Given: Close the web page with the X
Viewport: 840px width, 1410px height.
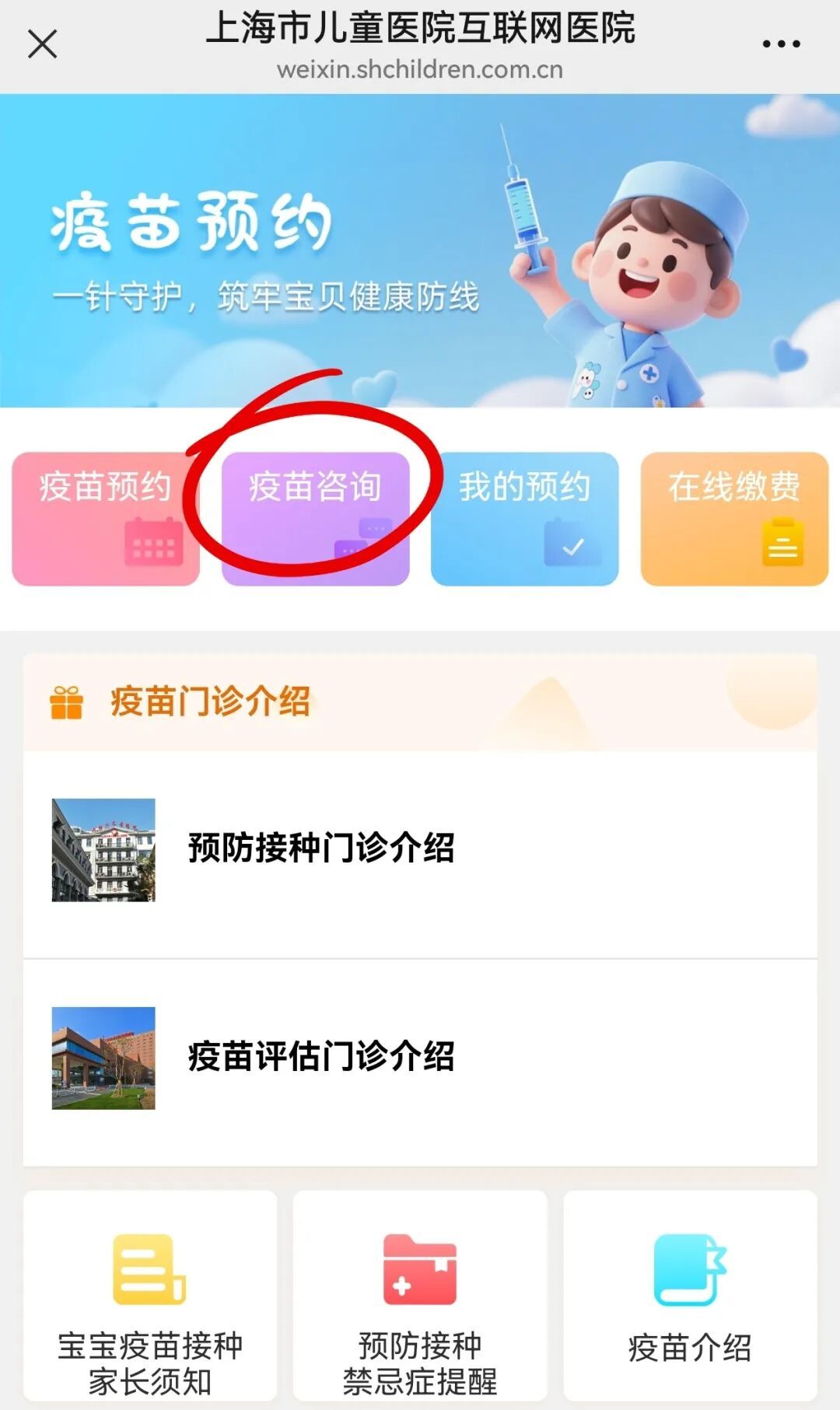Looking at the screenshot, I should (43, 44).
